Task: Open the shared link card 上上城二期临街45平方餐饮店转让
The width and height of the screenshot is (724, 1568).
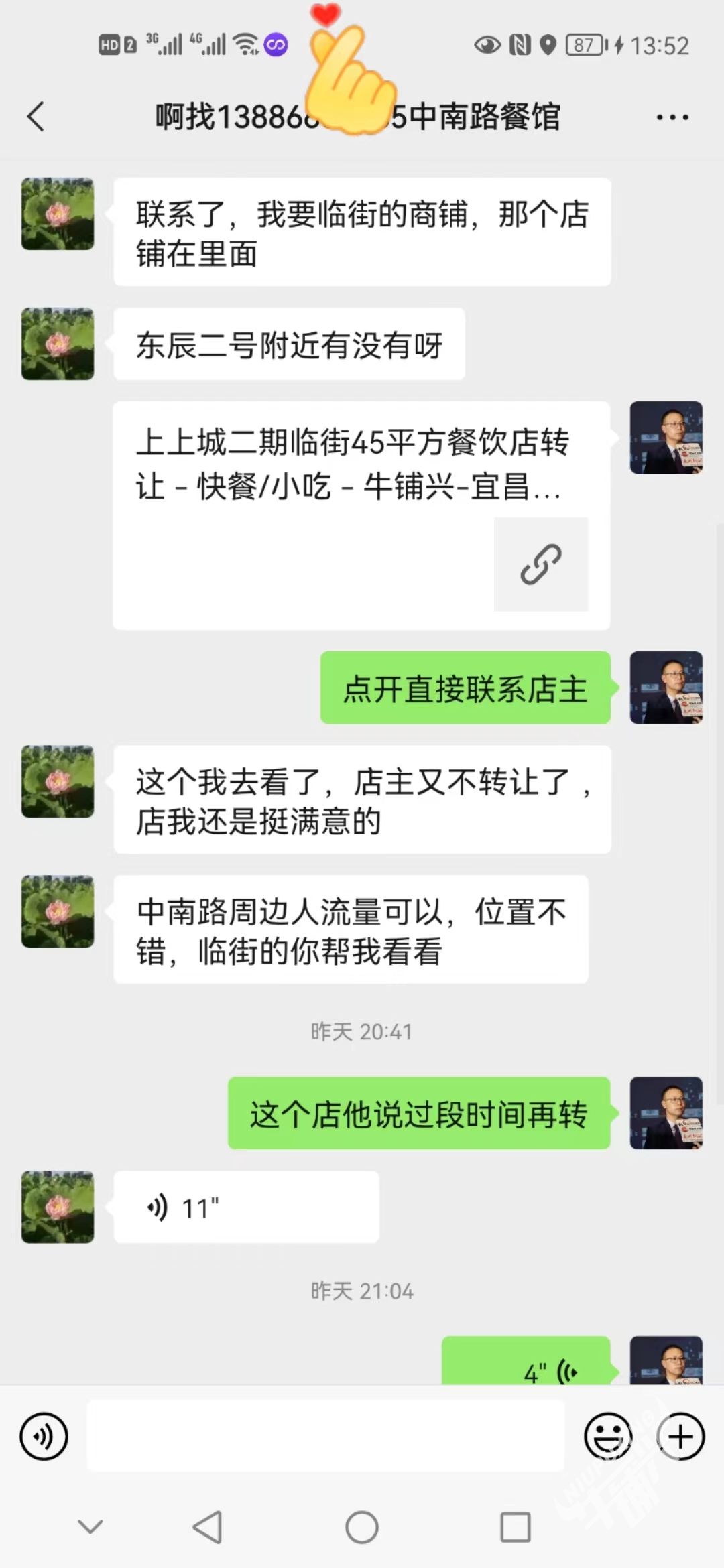Action: coord(361,515)
